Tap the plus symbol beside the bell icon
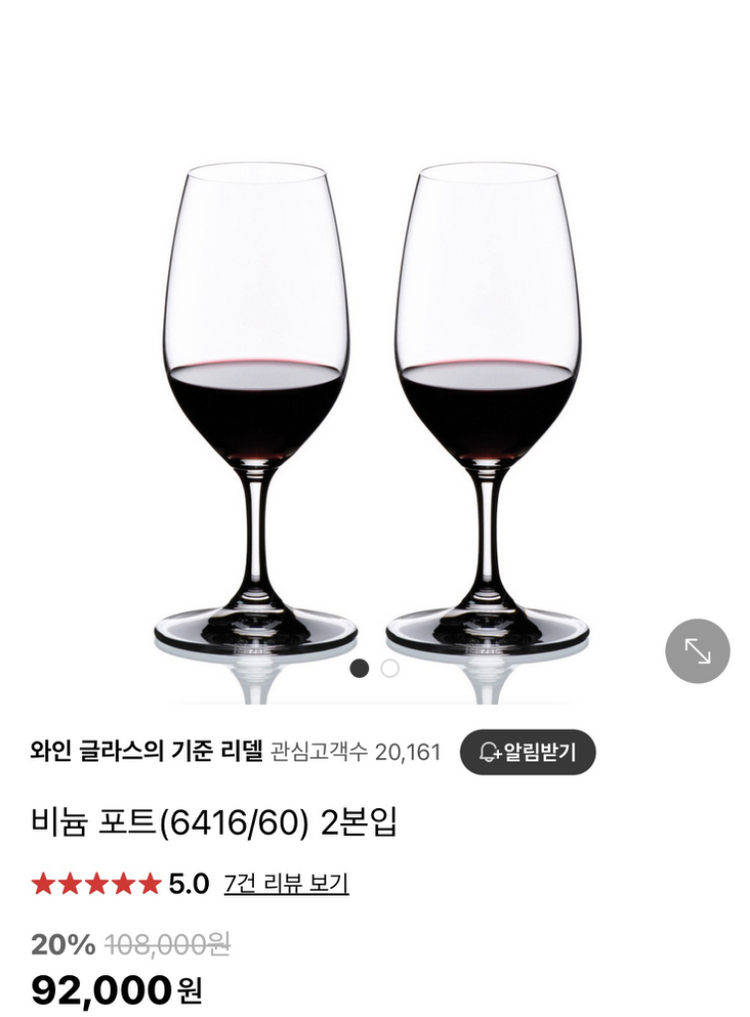The width and height of the screenshot is (750, 1017). (497, 755)
